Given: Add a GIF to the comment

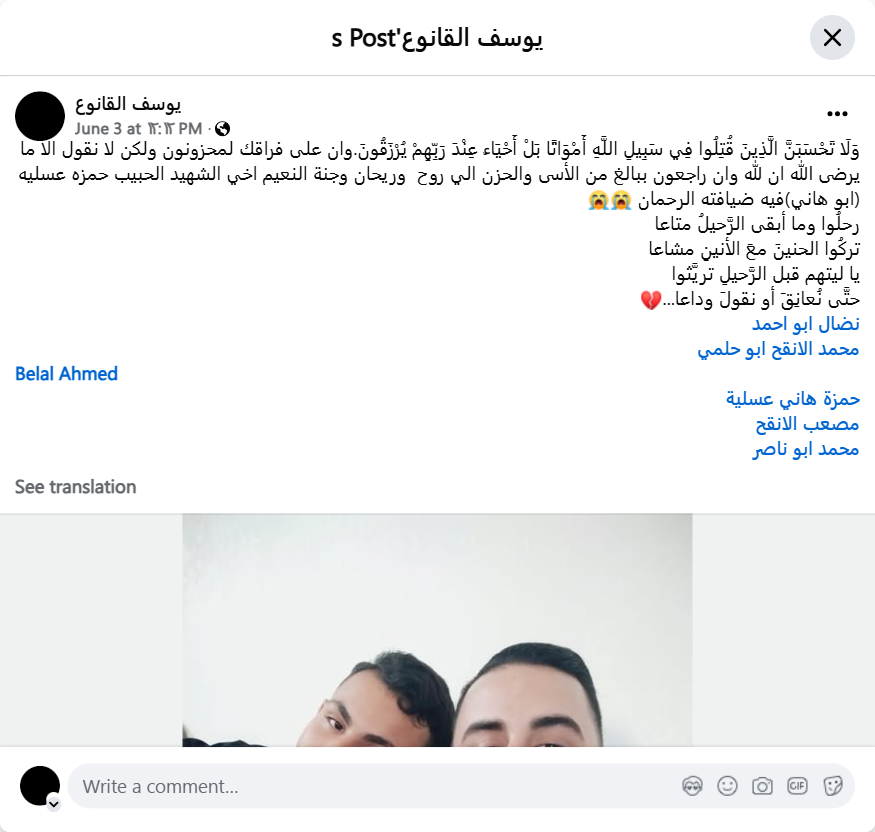Looking at the screenshot, I should (797, 786).
